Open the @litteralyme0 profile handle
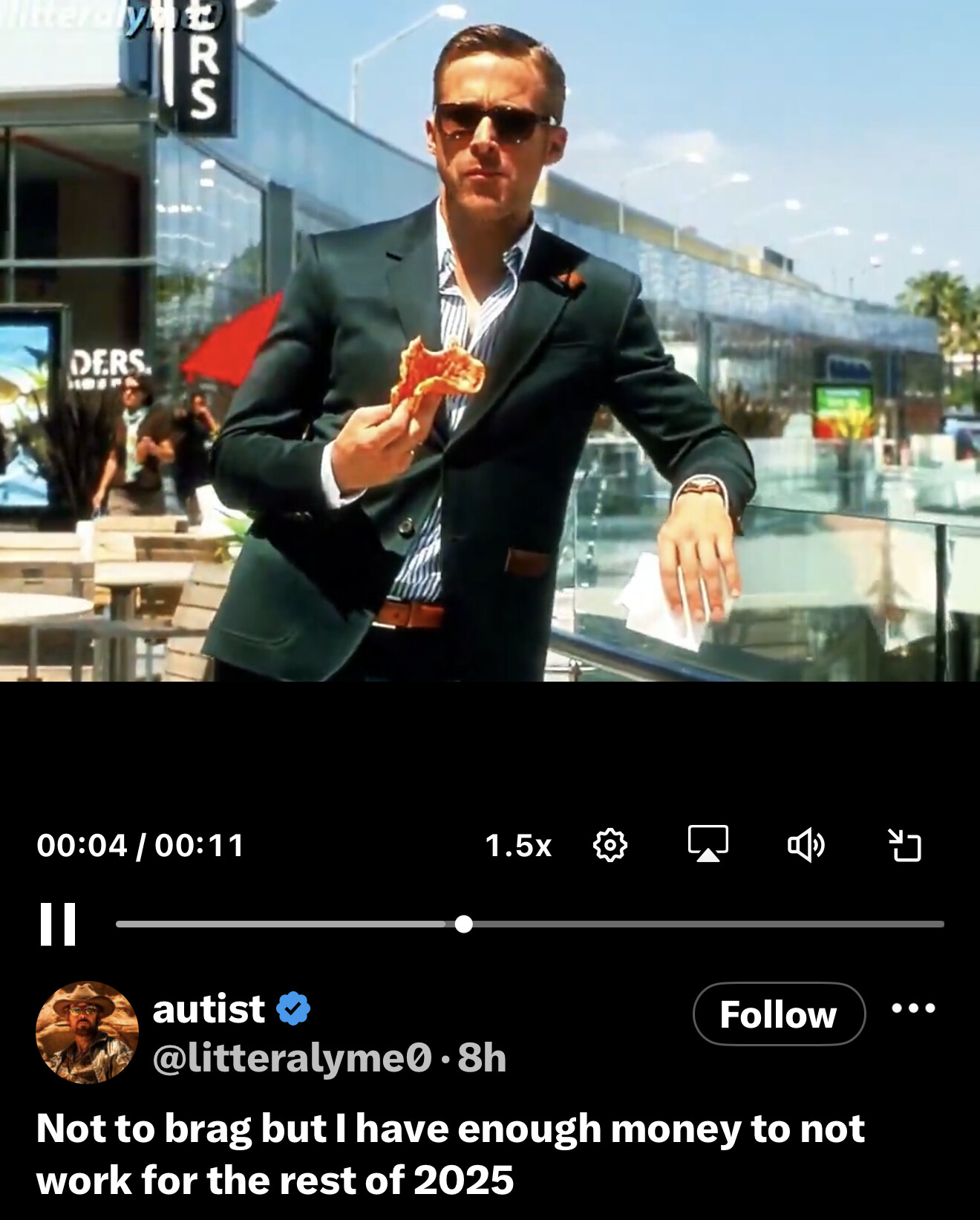This screenshot has width=980, height=1220. tap(292, 1058)
